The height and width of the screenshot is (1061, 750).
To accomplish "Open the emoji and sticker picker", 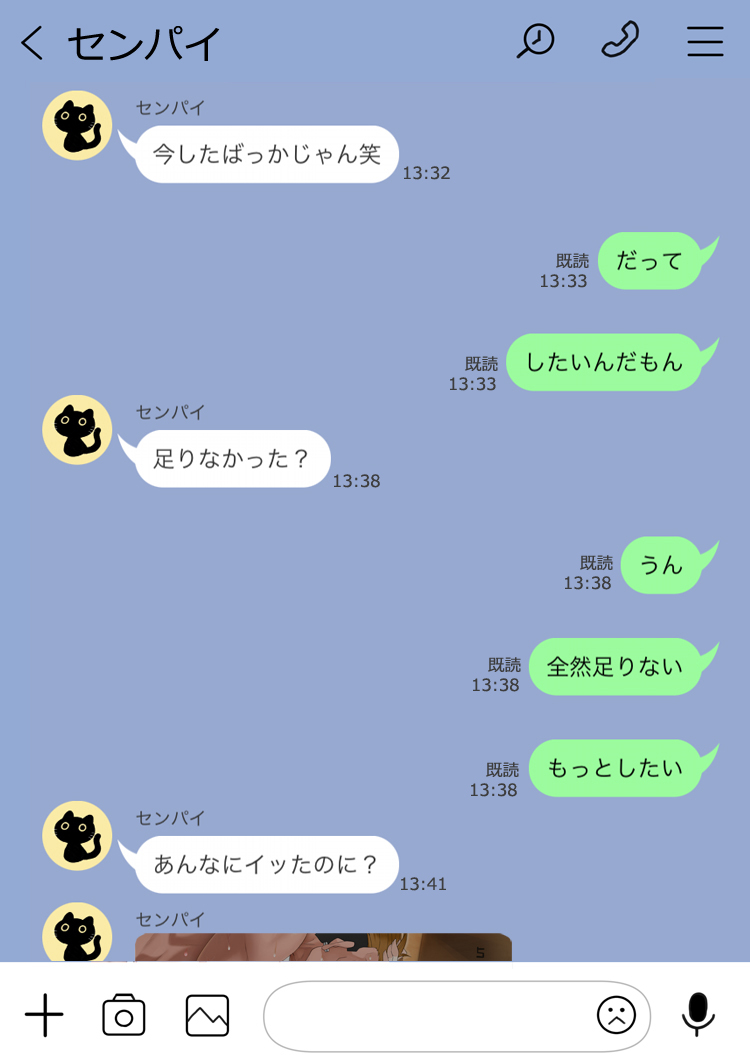I will 616,1016.
